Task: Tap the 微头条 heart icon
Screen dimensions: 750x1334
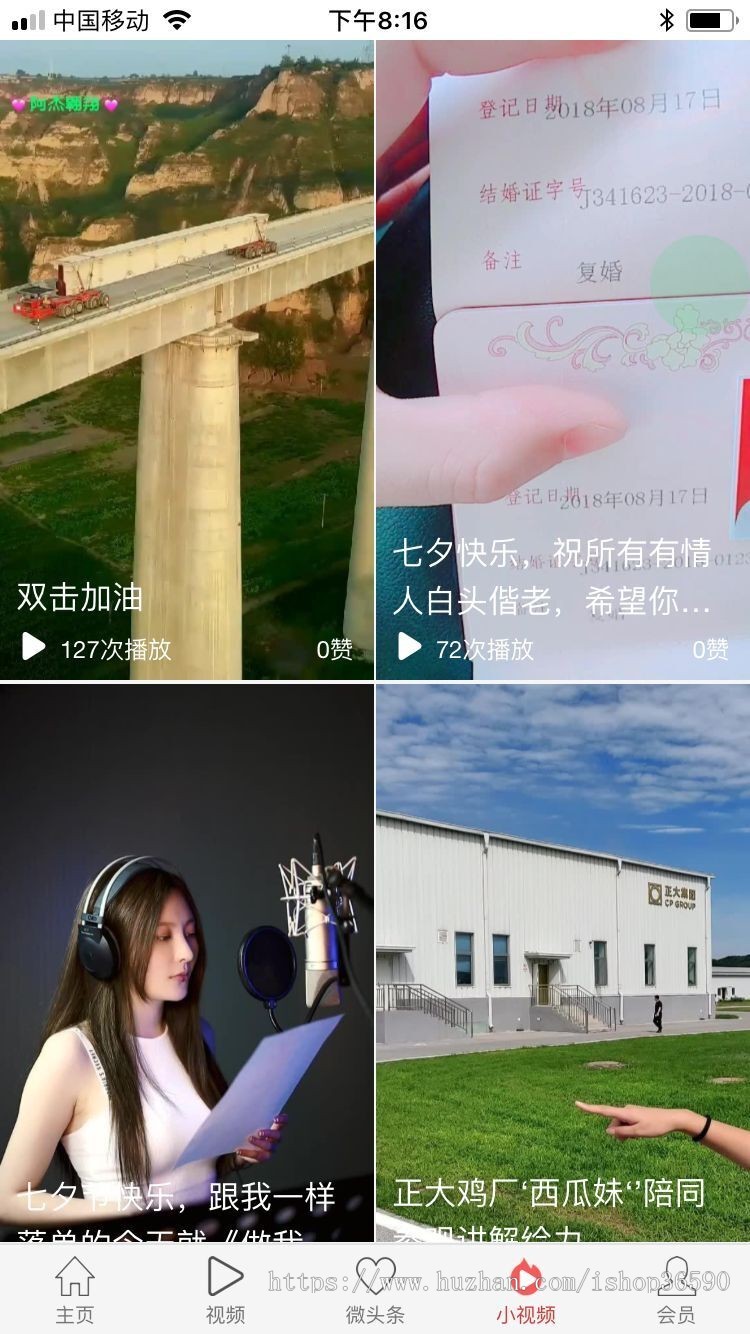Action: [x=375, y=1278]
